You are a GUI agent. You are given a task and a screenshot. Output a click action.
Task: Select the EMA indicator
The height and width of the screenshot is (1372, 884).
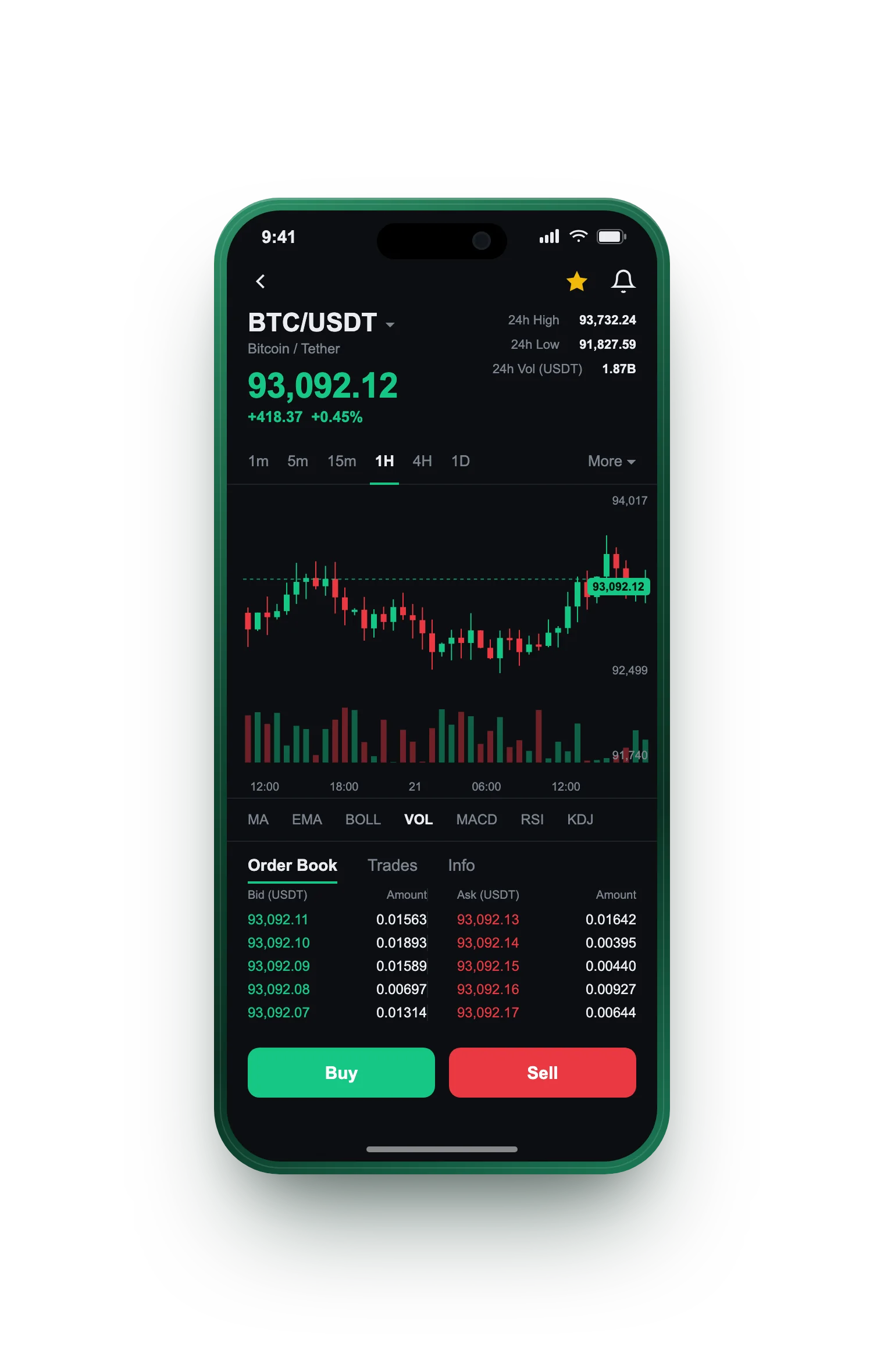click(306, 819)
